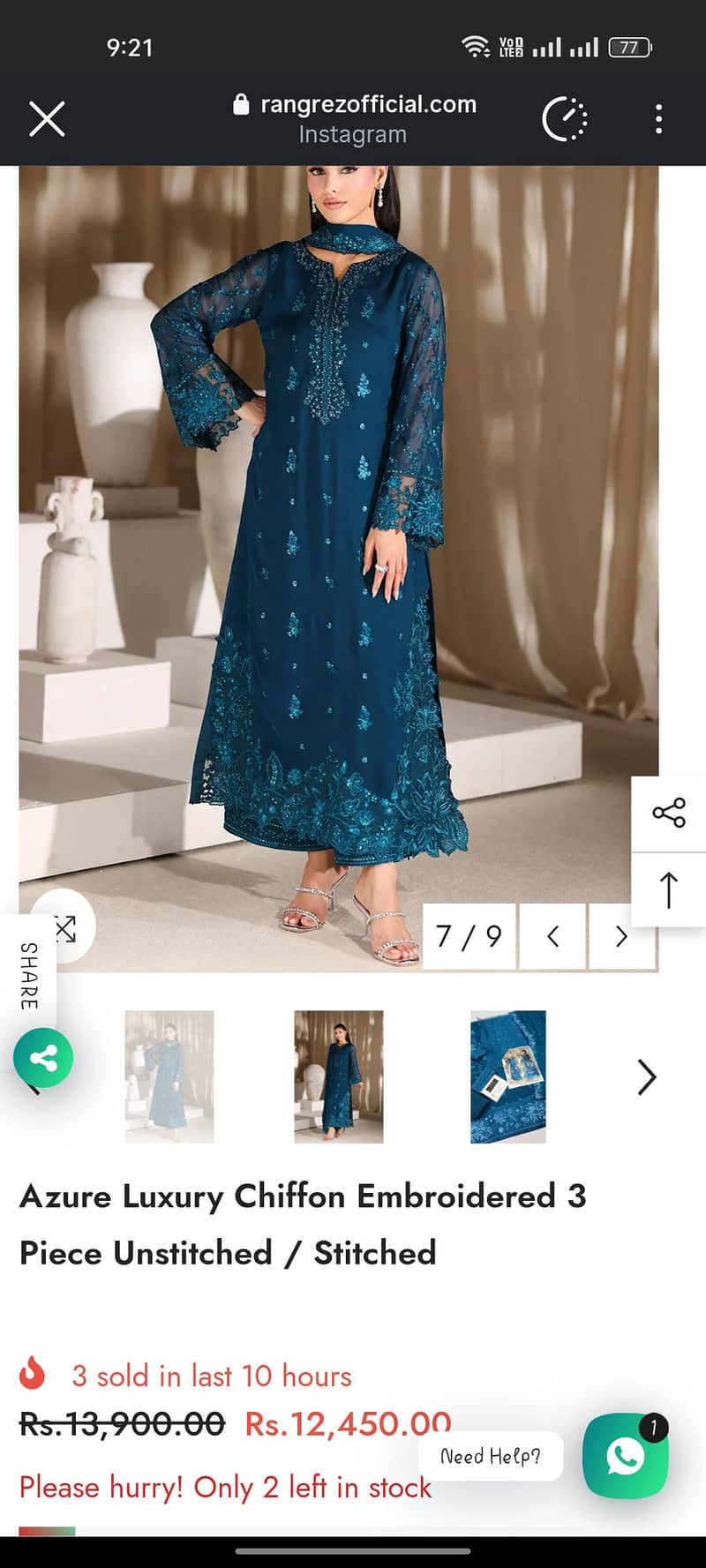Image resolution: width=706 pixels, height=1568 pixels.
Task: Open the vertical SHARE tab
Action: [28, 976]
